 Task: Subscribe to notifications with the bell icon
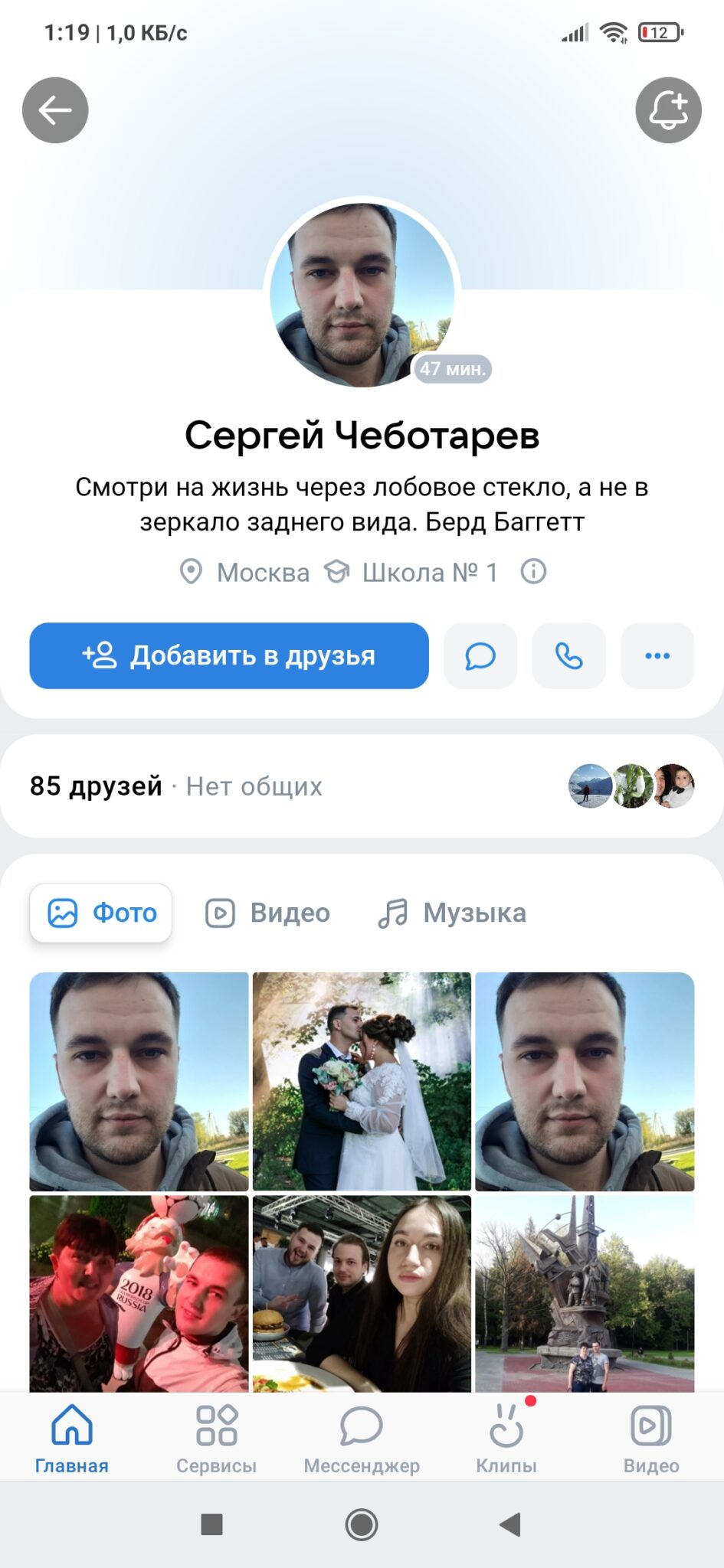(668, 110)
